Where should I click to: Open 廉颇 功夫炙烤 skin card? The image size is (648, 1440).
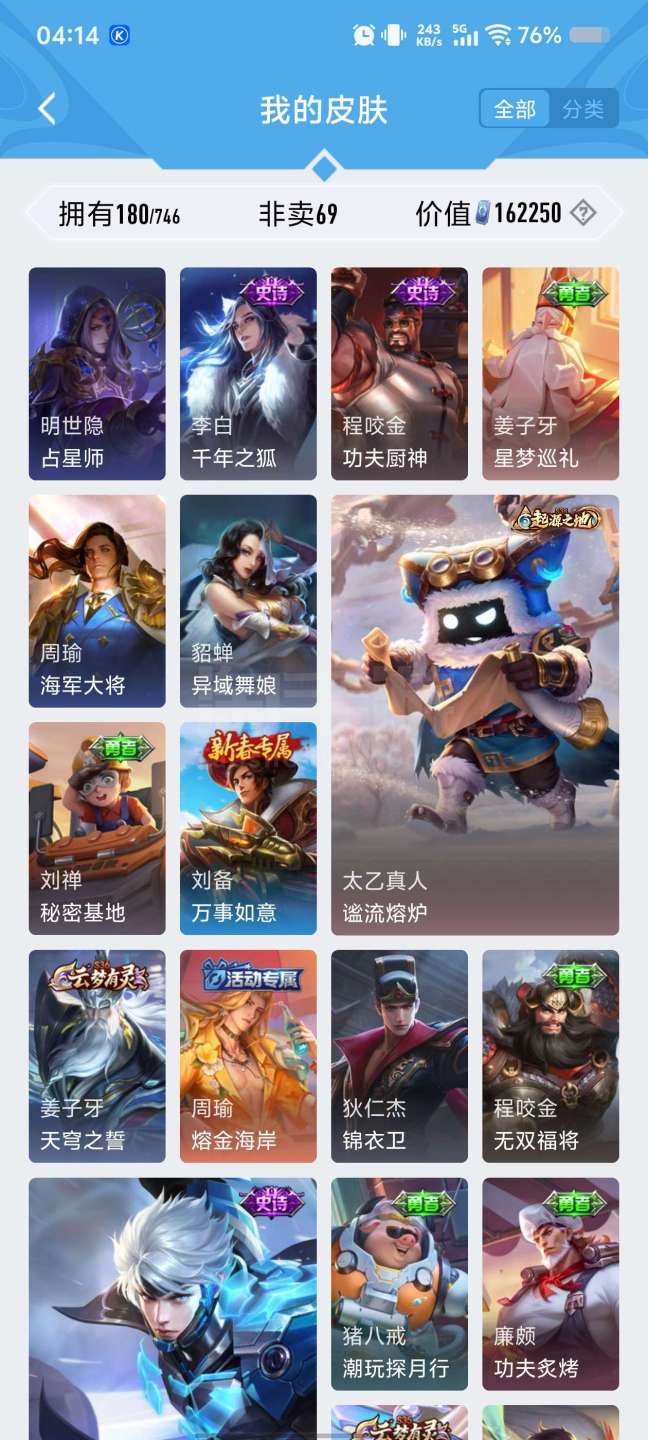pos(550,1284)
